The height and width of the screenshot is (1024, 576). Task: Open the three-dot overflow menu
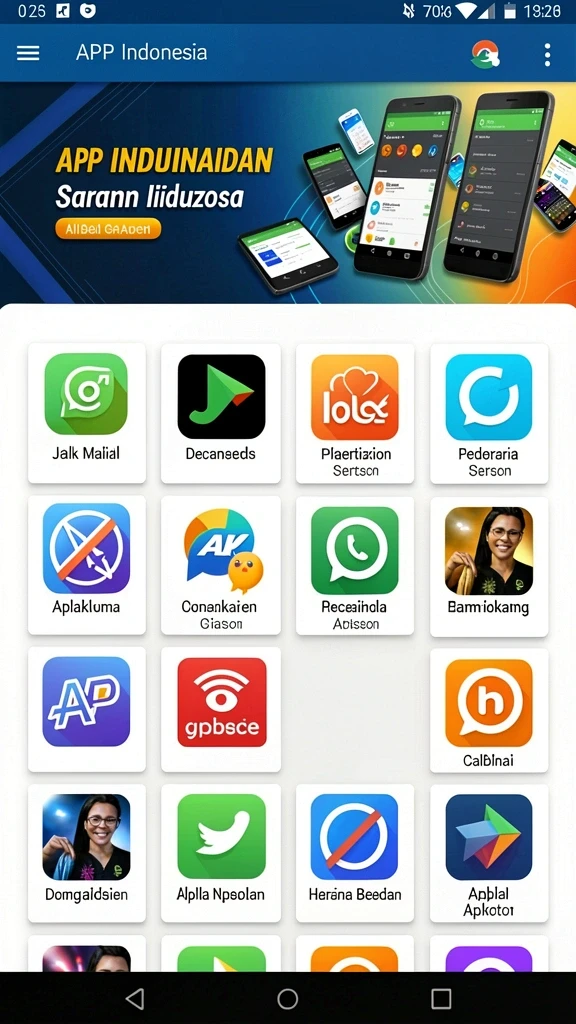click(547, 54)
